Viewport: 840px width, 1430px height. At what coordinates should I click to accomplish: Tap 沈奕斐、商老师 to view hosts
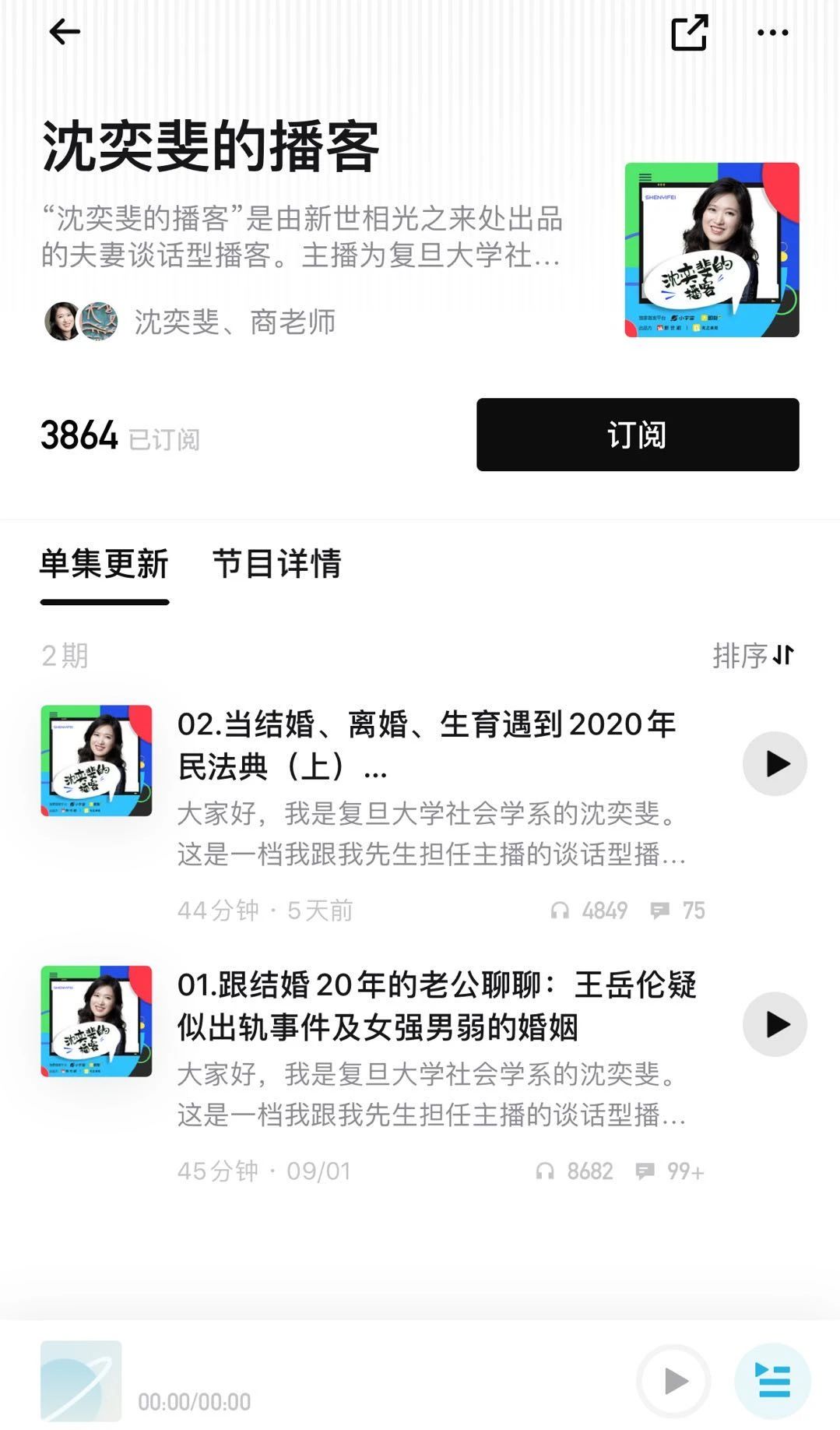[234, 323]
